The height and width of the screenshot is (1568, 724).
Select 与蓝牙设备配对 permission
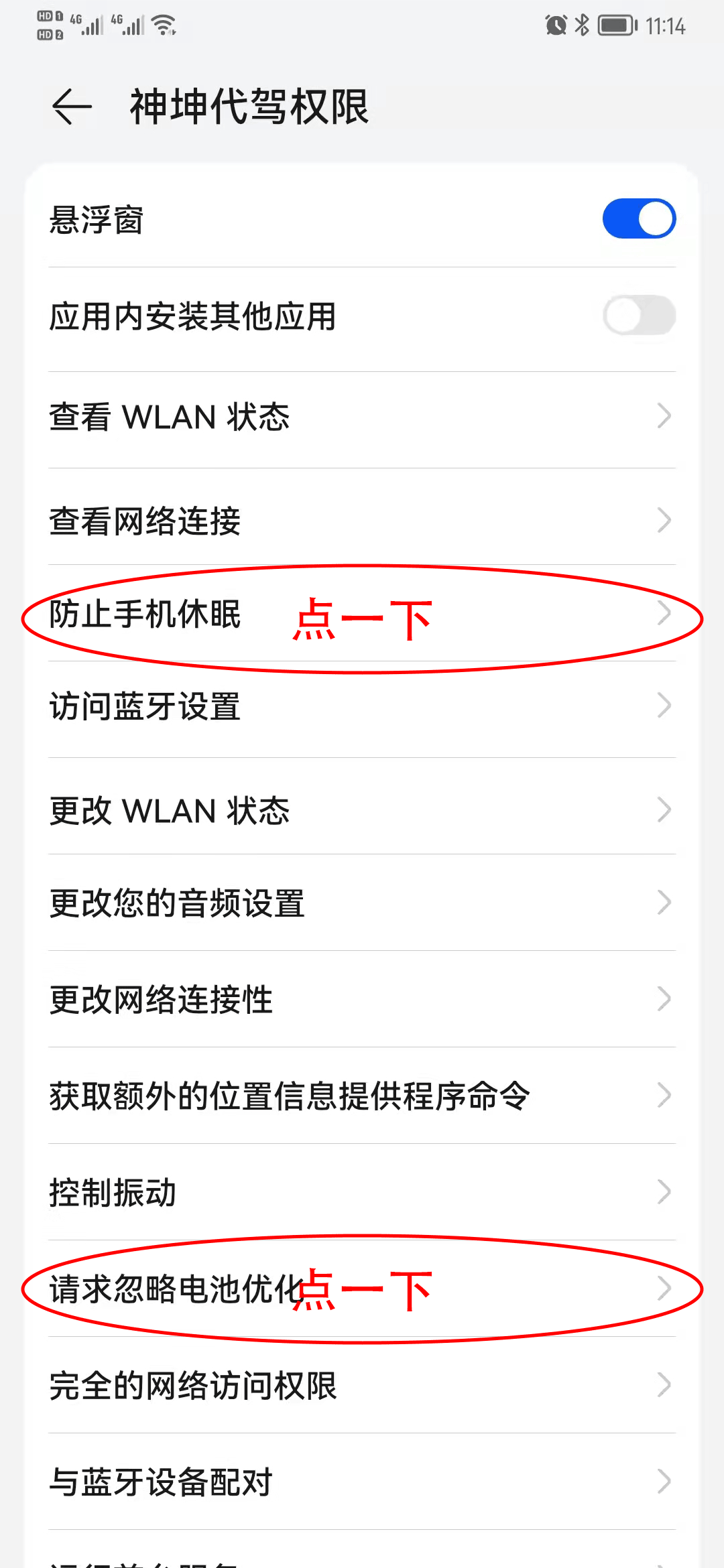pos(362,1482)
